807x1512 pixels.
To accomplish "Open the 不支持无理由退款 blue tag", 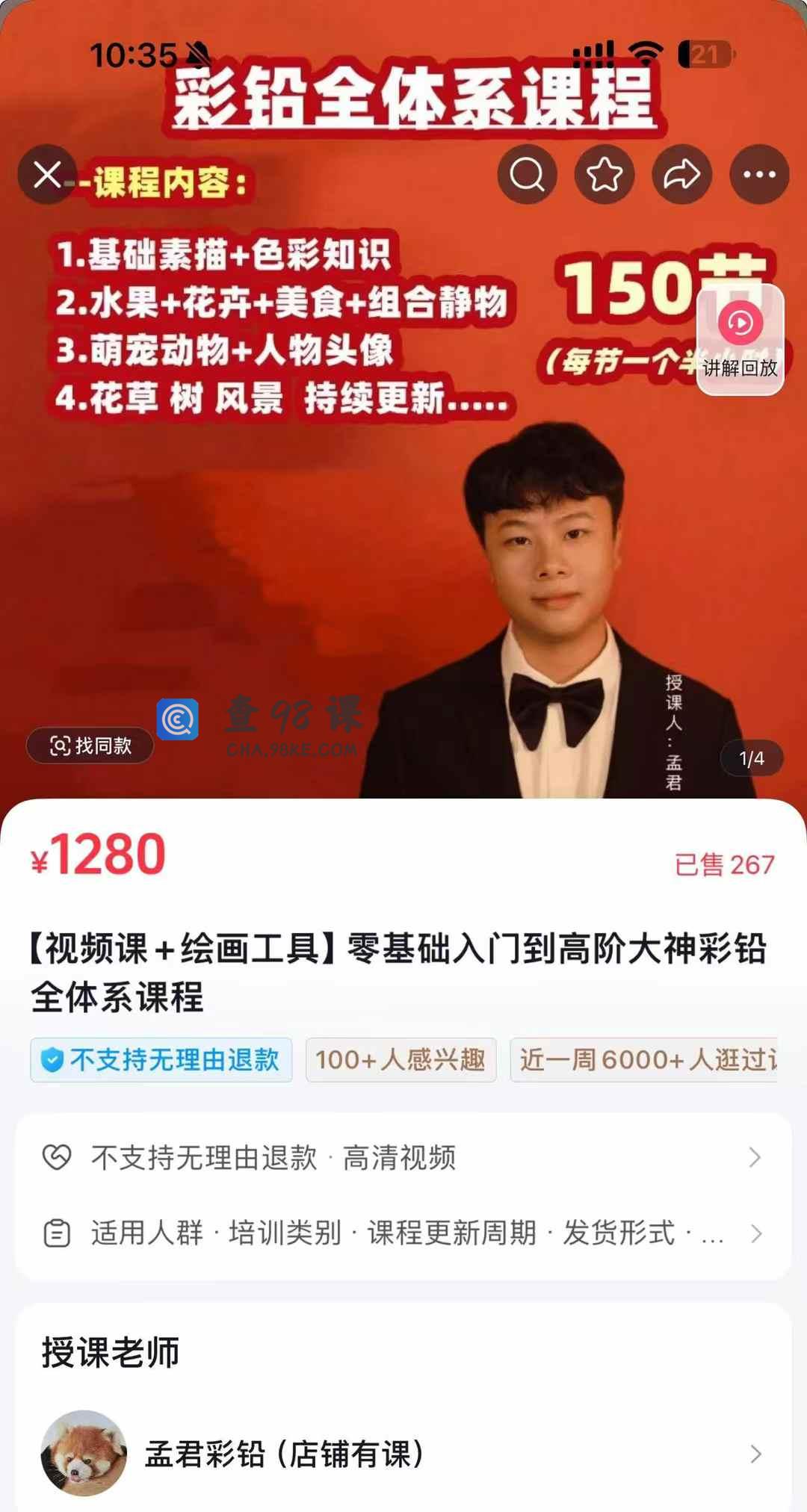I will (x=161, y=1059).
